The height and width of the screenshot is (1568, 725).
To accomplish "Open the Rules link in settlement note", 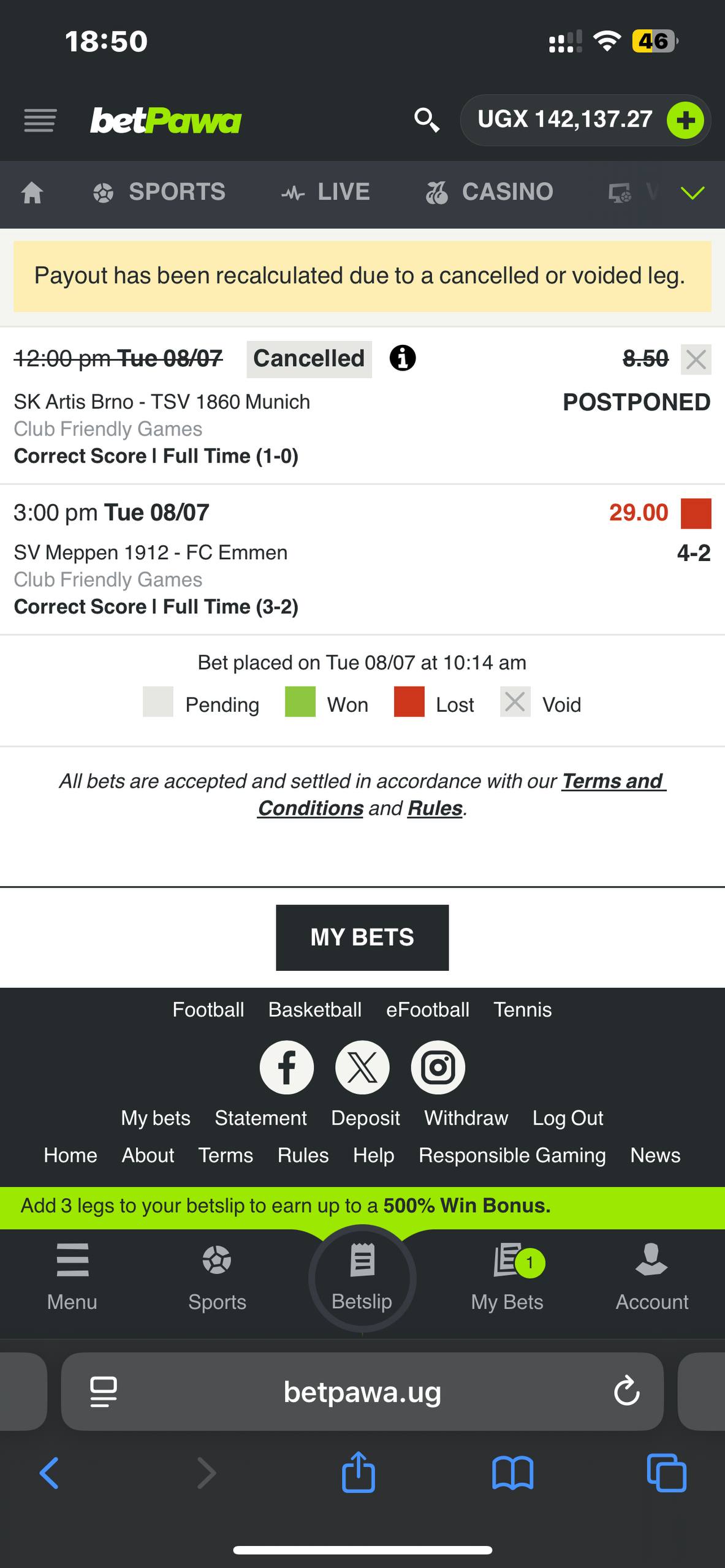I will pyautogui.click(x=435, y=809).
